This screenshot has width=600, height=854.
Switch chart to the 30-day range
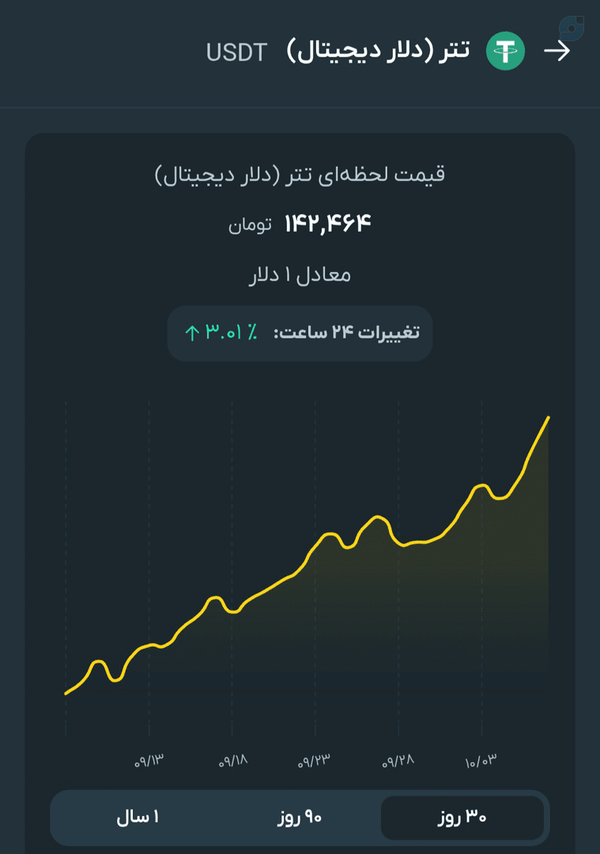[462, 818]
